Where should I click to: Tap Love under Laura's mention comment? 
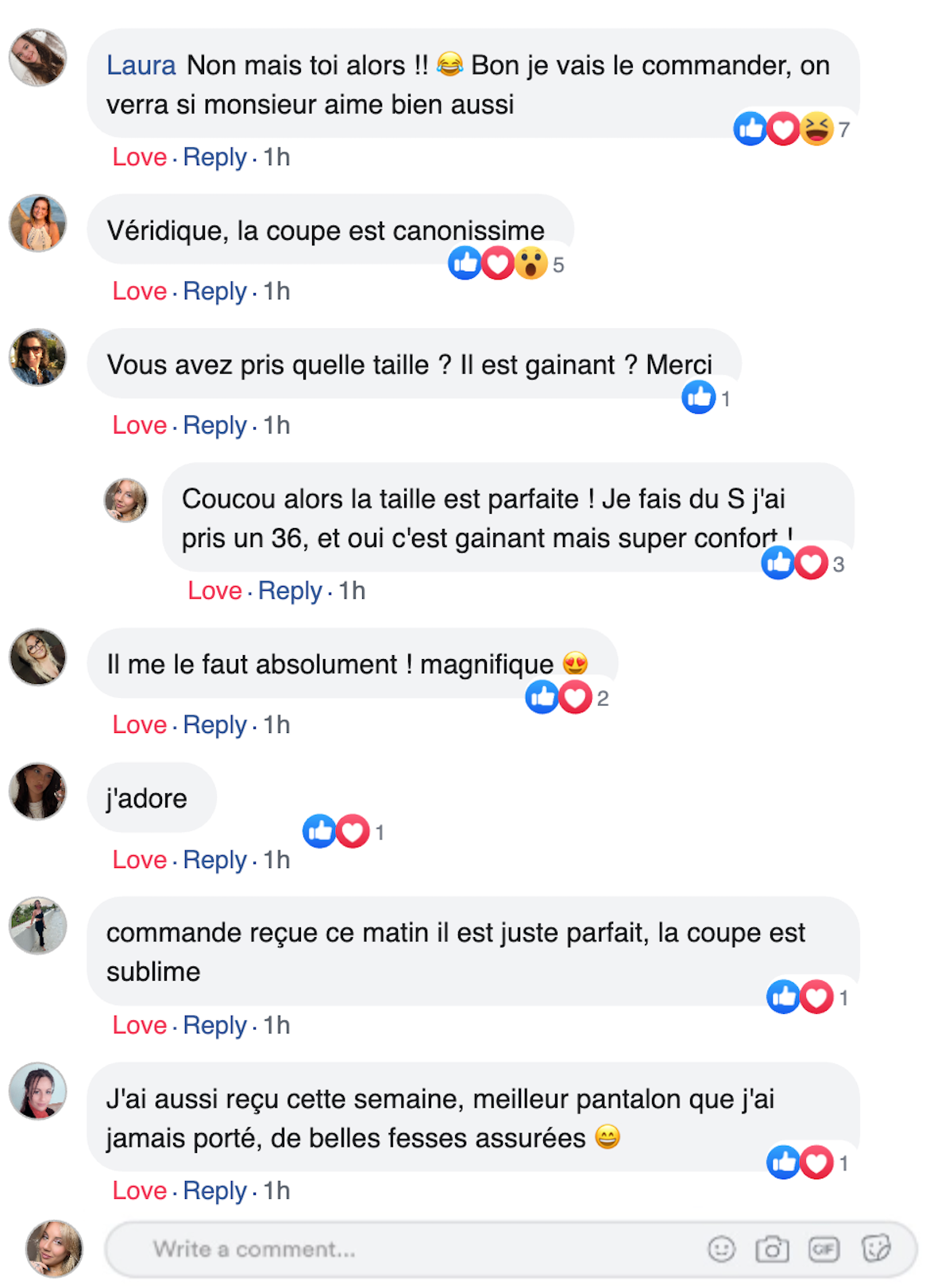(139, 157)
